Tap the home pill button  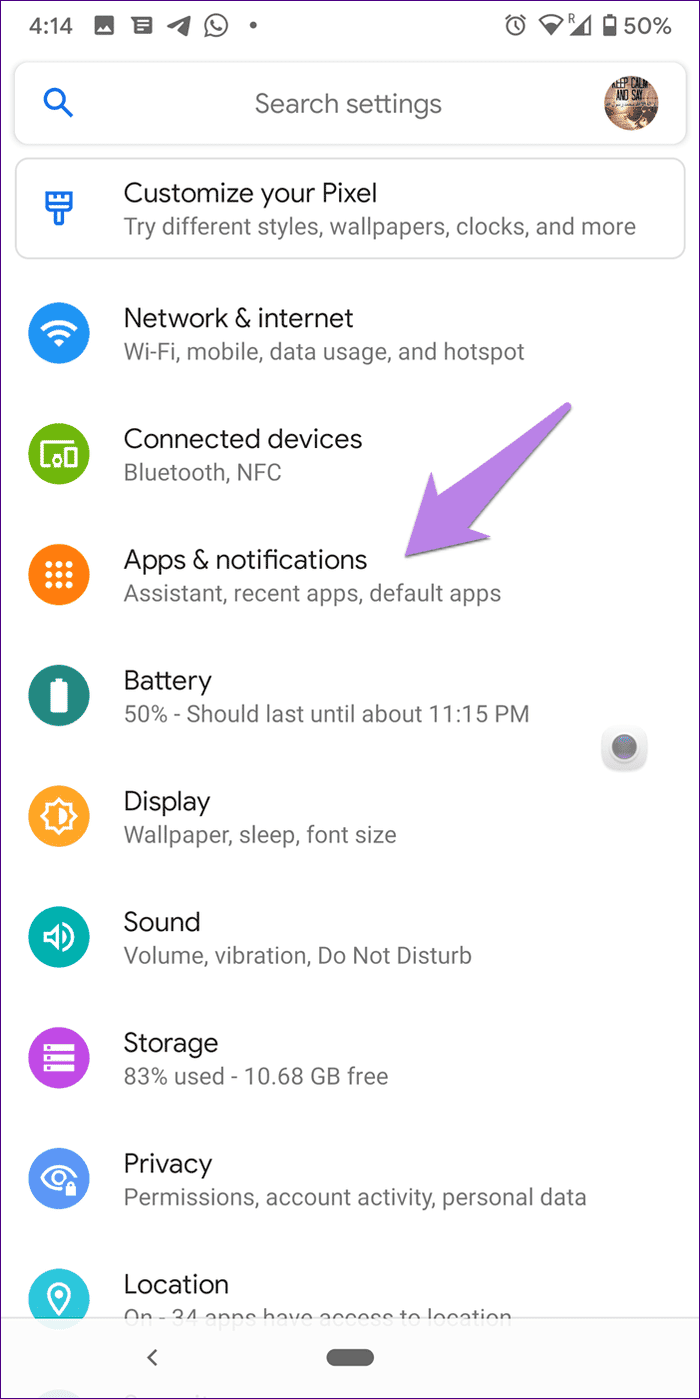coord(349,1357)
